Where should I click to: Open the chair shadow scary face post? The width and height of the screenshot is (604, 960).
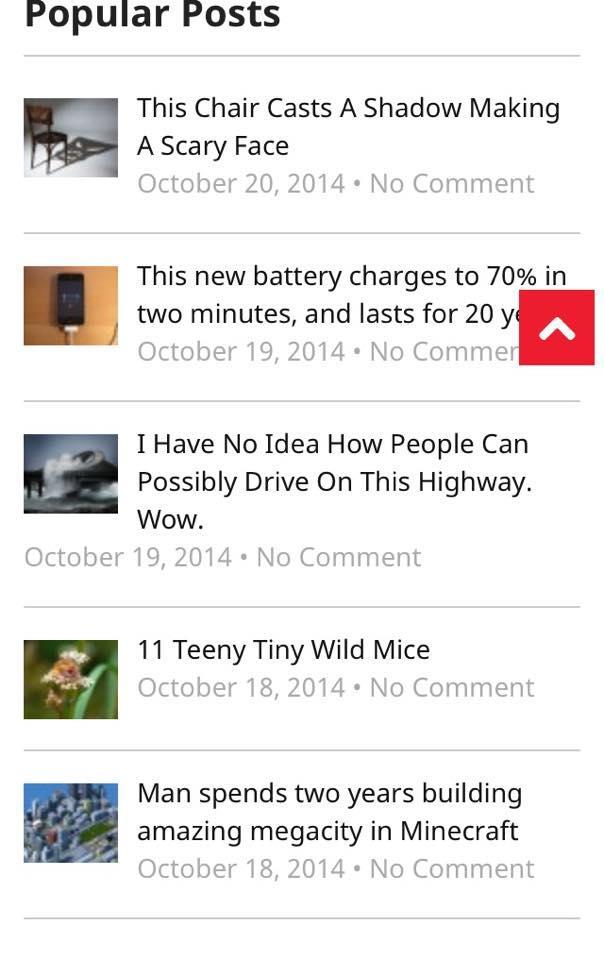[347, 126]
